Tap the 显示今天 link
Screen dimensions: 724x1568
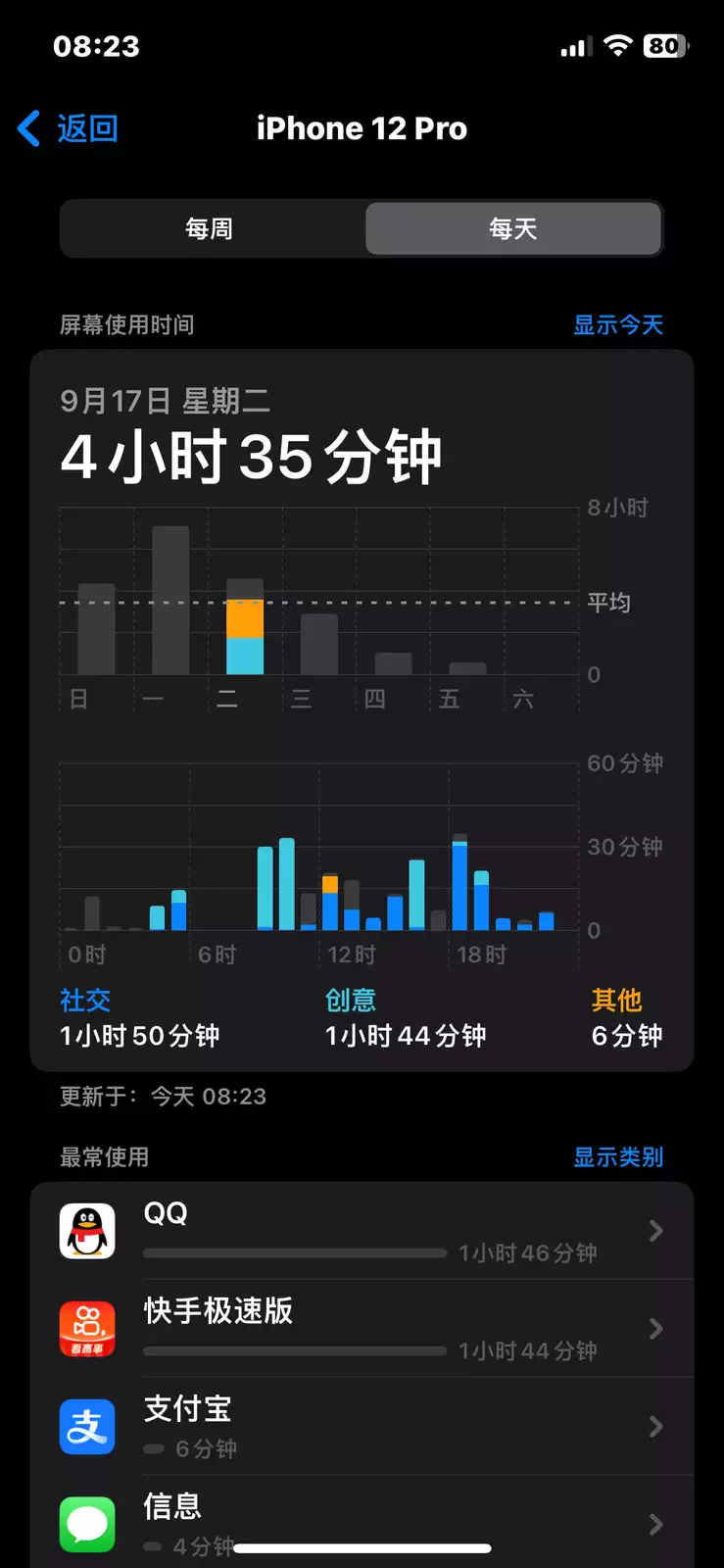coord(617,324)
